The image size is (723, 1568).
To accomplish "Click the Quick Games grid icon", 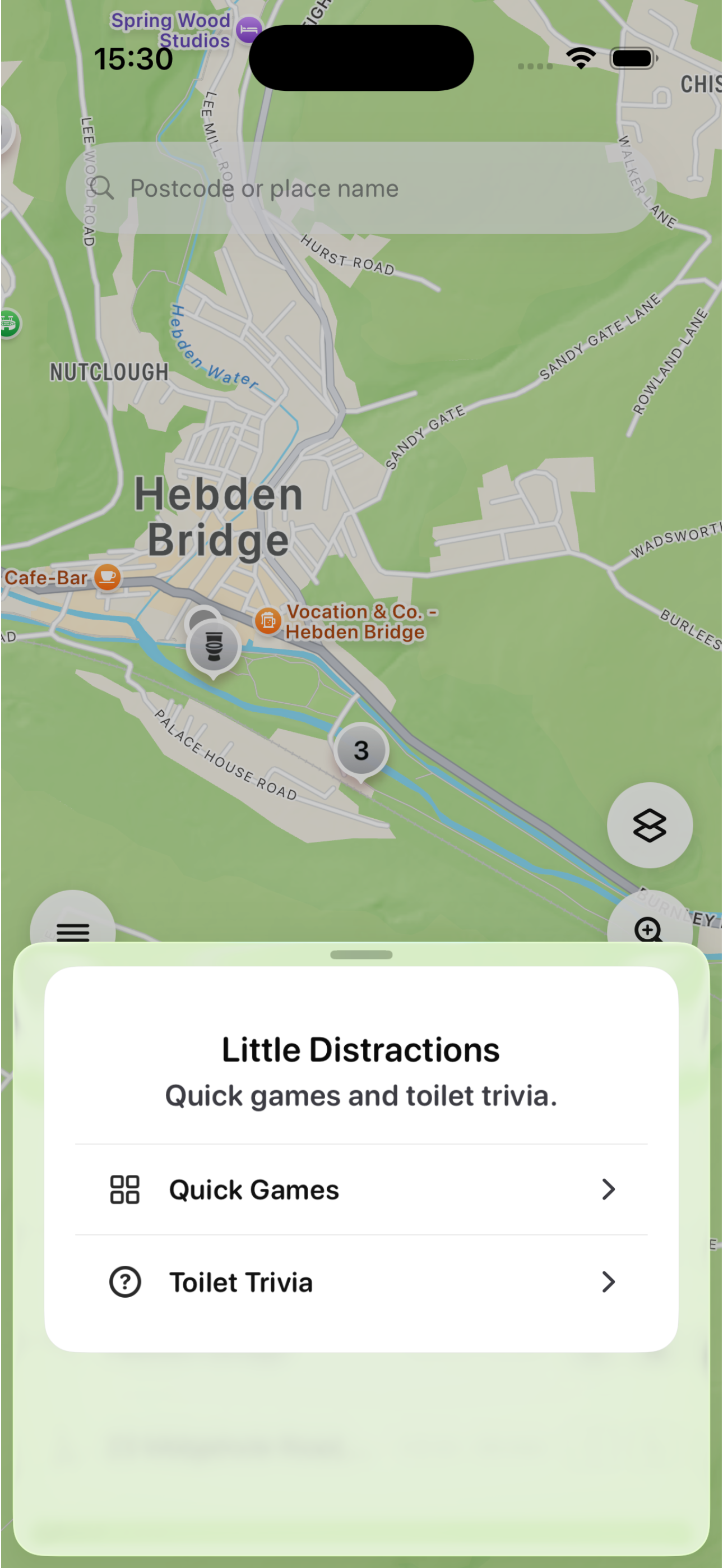I will tap(126, 1189).
